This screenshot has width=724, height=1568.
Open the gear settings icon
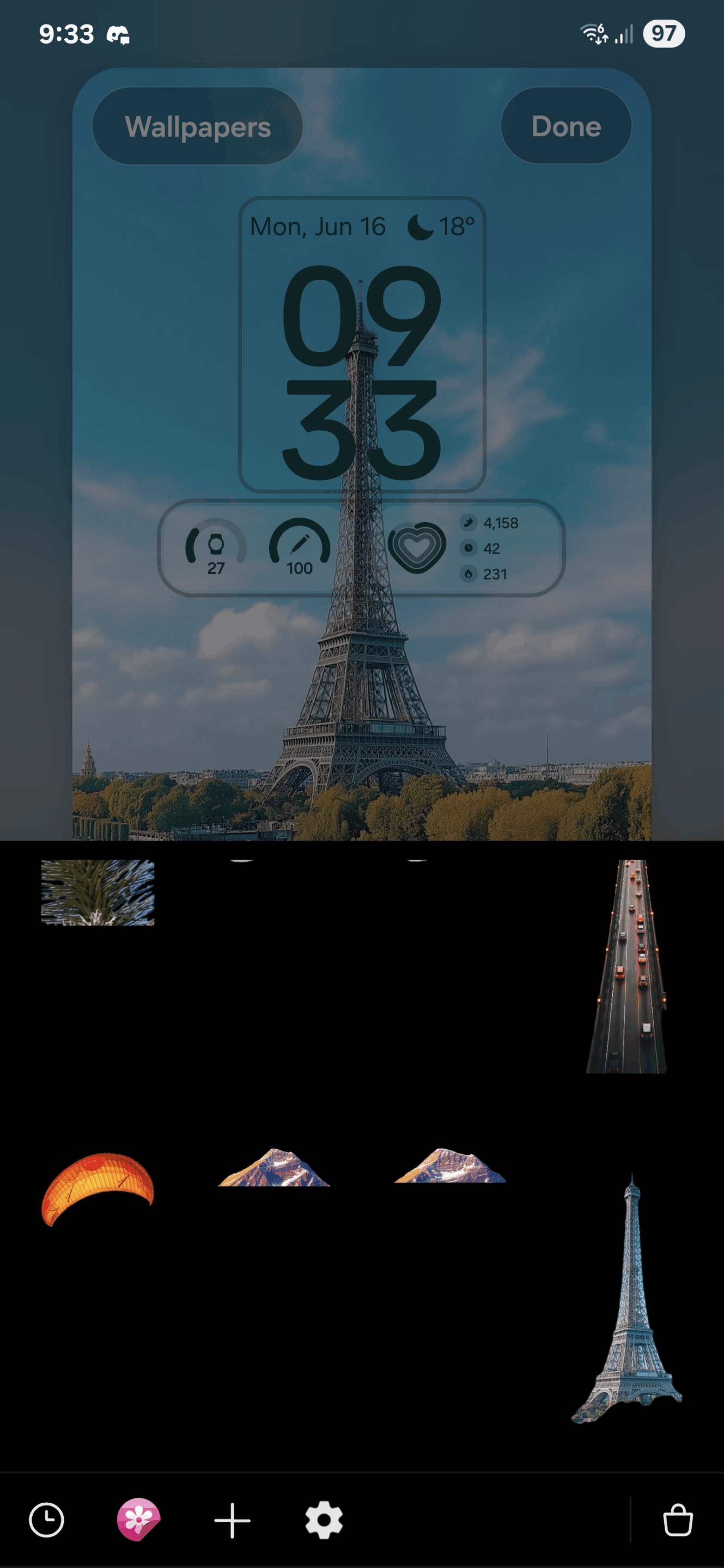(324, 1520)
